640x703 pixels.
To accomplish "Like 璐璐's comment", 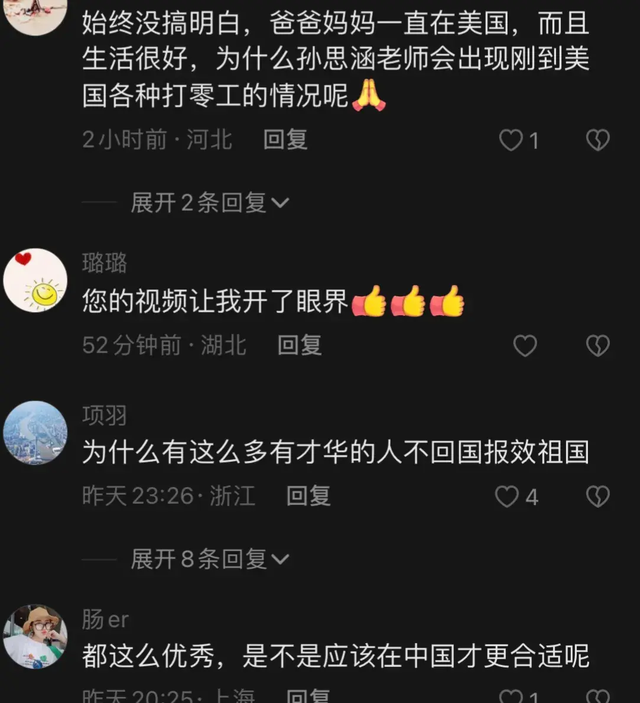I will point(525,346).
